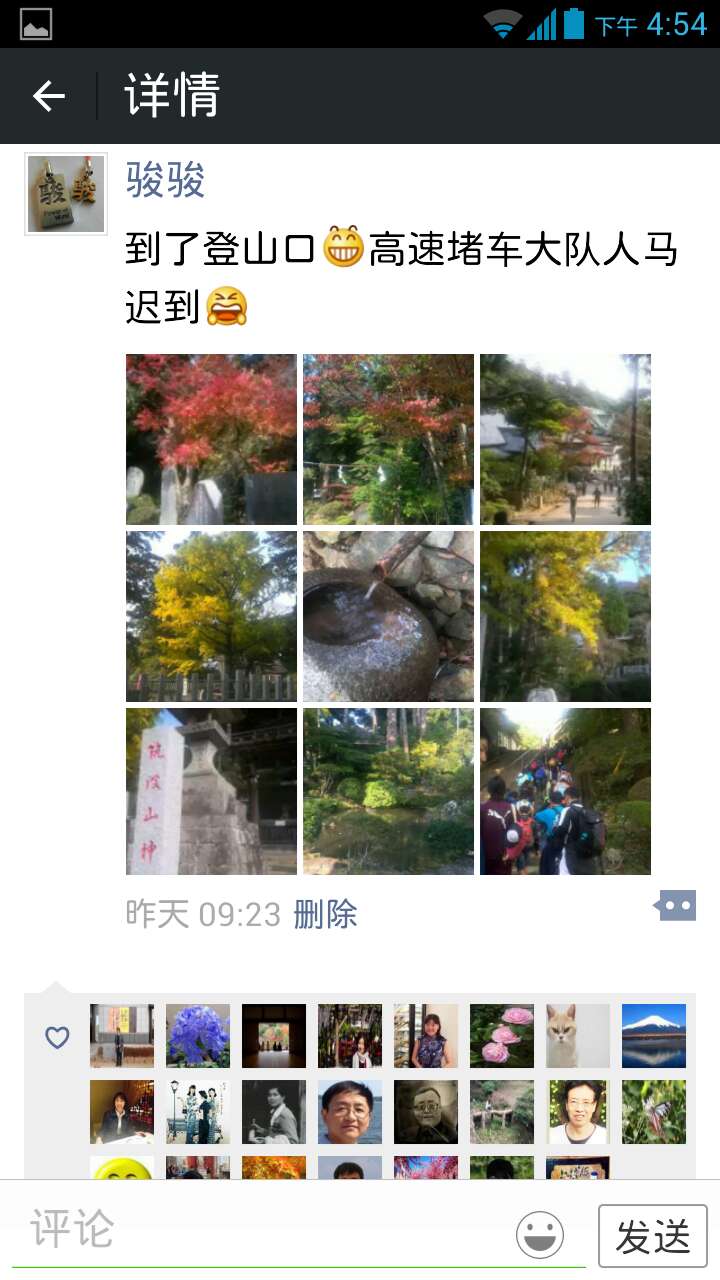720x1280 pixels.
Task: Open the Mount Fuji avatar liker
Action: [x=654, y=1036]
